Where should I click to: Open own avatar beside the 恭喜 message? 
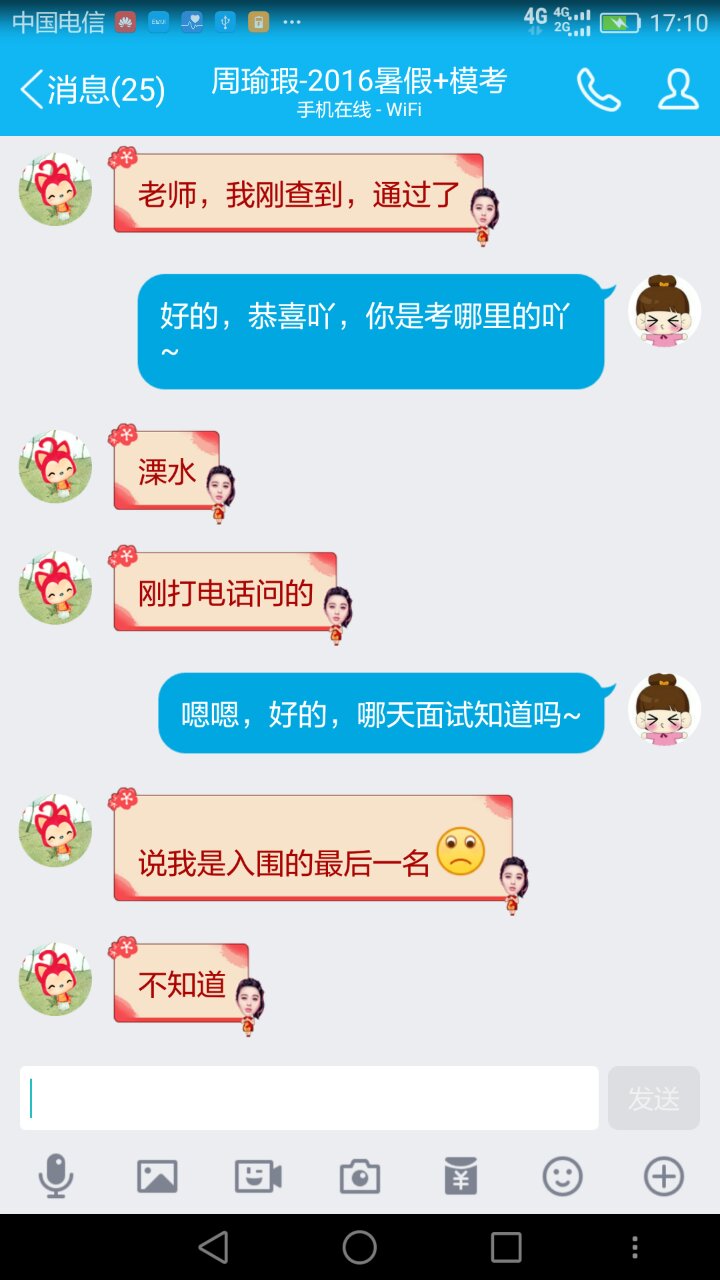[664, 311]
